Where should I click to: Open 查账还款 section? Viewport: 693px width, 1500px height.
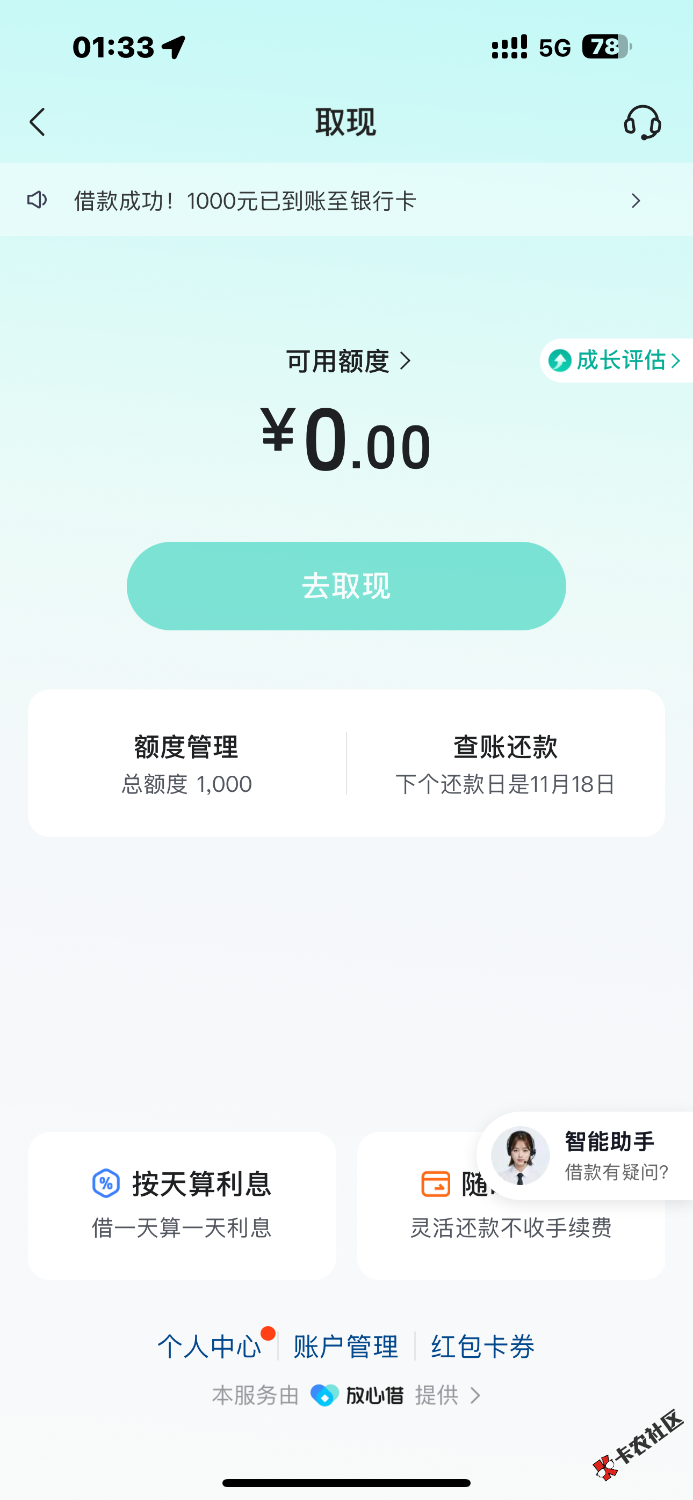click(505, 763)
